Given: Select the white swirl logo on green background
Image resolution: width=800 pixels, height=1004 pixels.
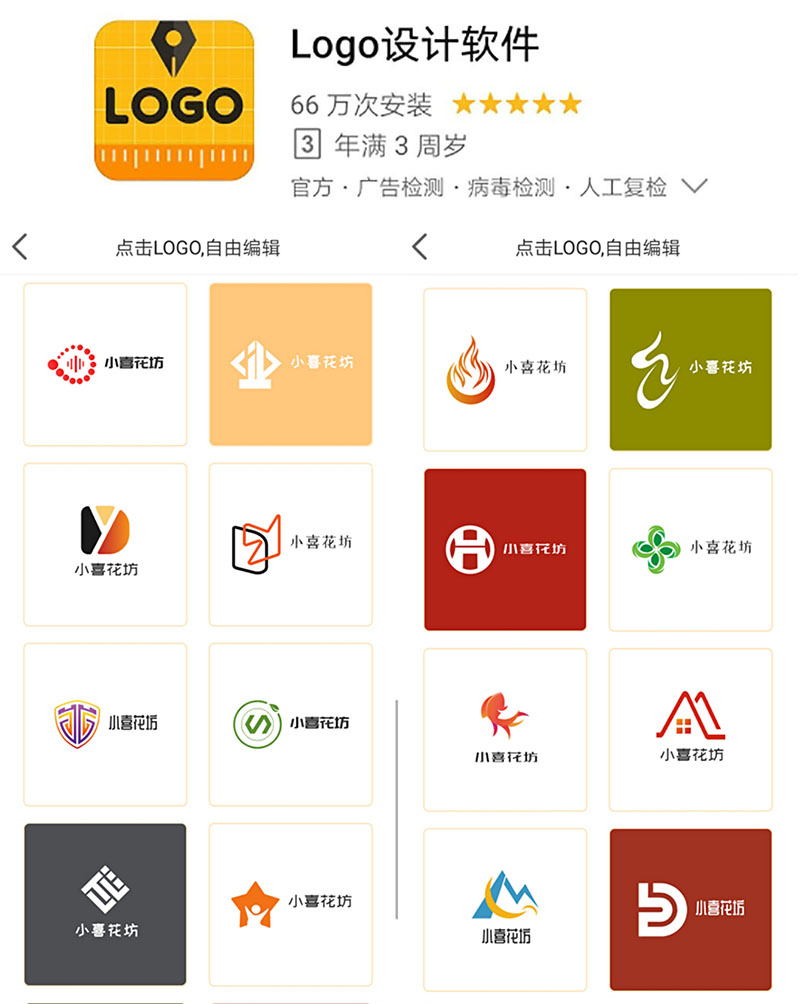Looking at the screenshot, I should pos(690,365).
